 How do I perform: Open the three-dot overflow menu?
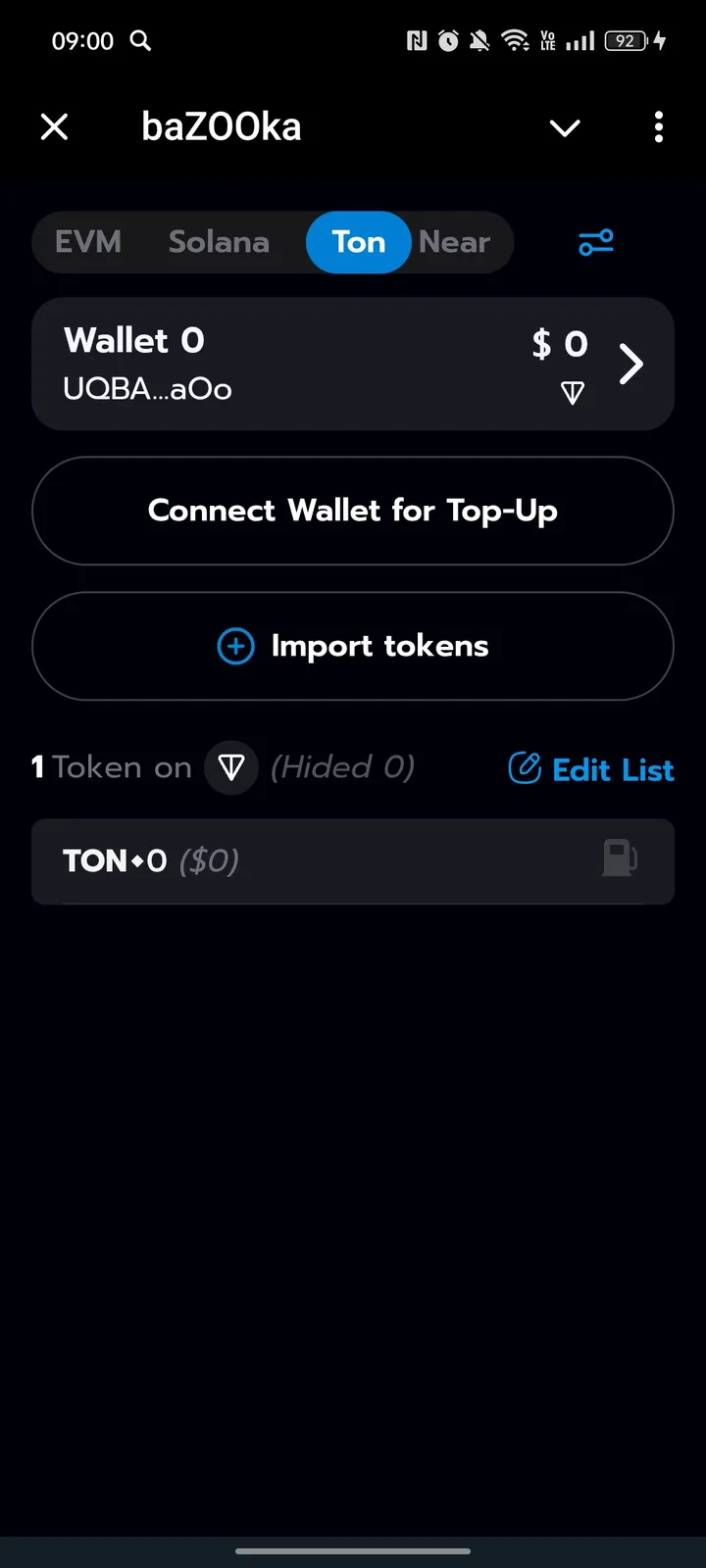coord(658,127)
